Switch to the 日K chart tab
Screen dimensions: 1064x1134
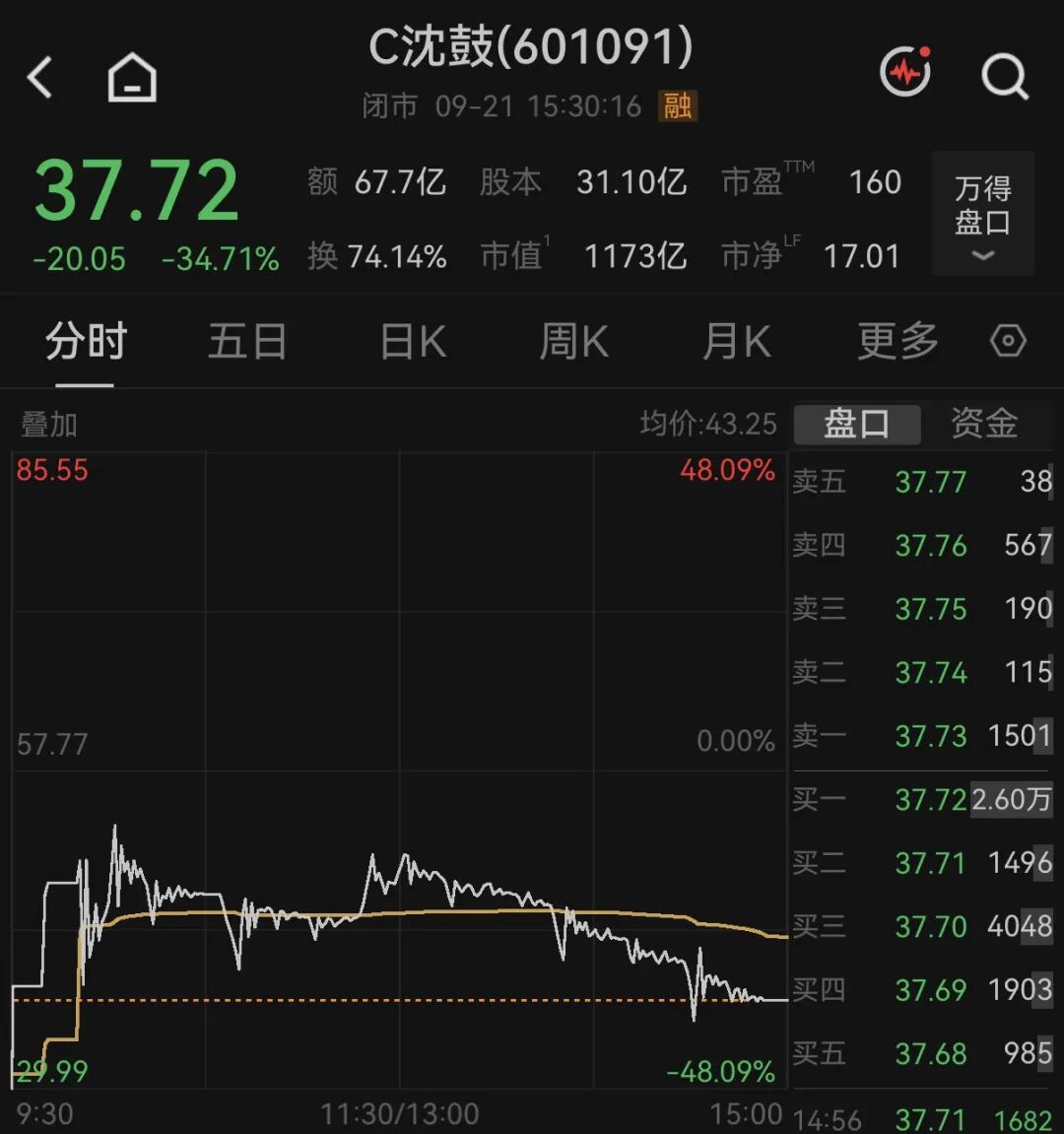[413, 341]
